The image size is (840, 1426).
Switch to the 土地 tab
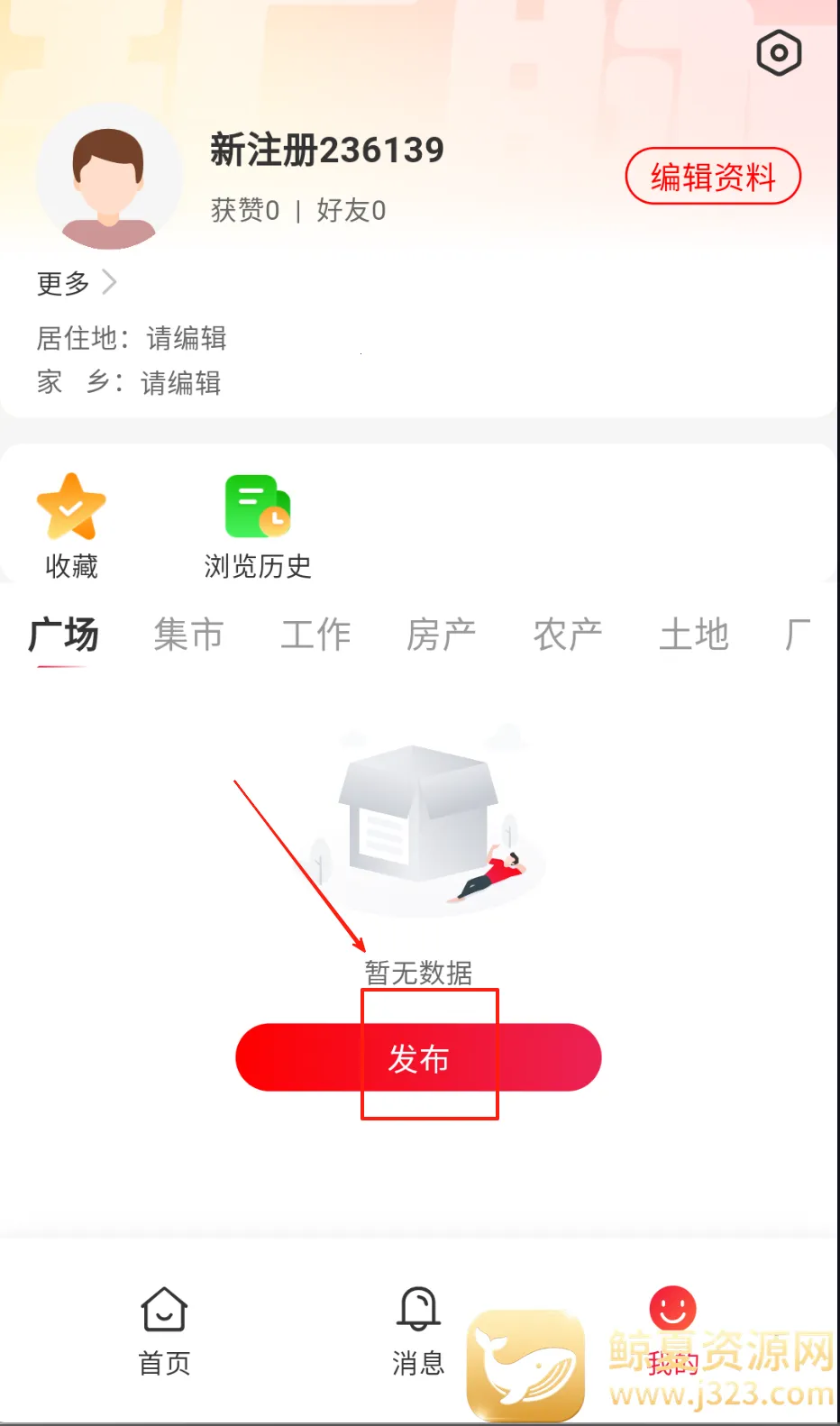[694, 635]
